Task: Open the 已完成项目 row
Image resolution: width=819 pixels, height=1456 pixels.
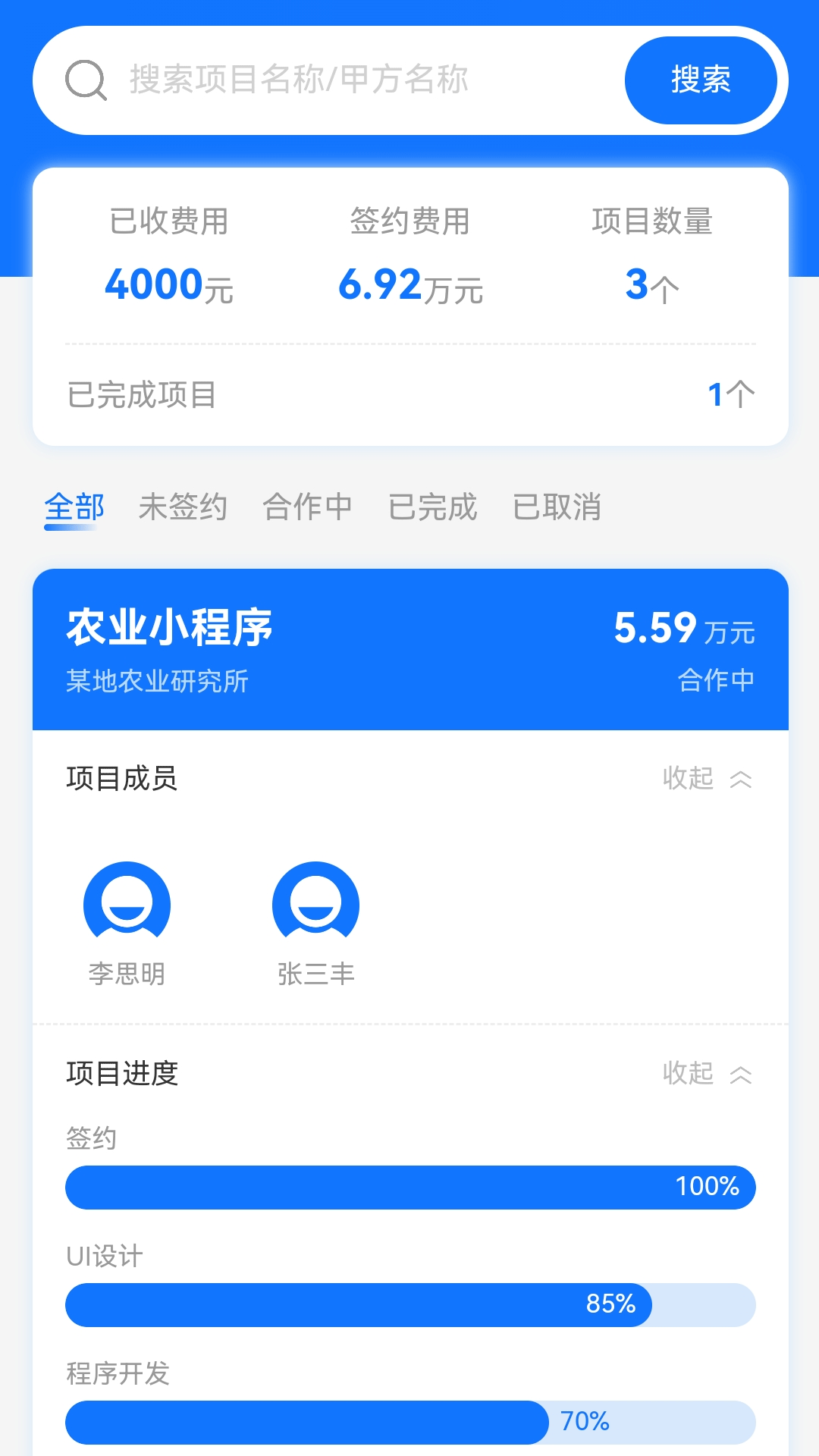Action: 409,395
